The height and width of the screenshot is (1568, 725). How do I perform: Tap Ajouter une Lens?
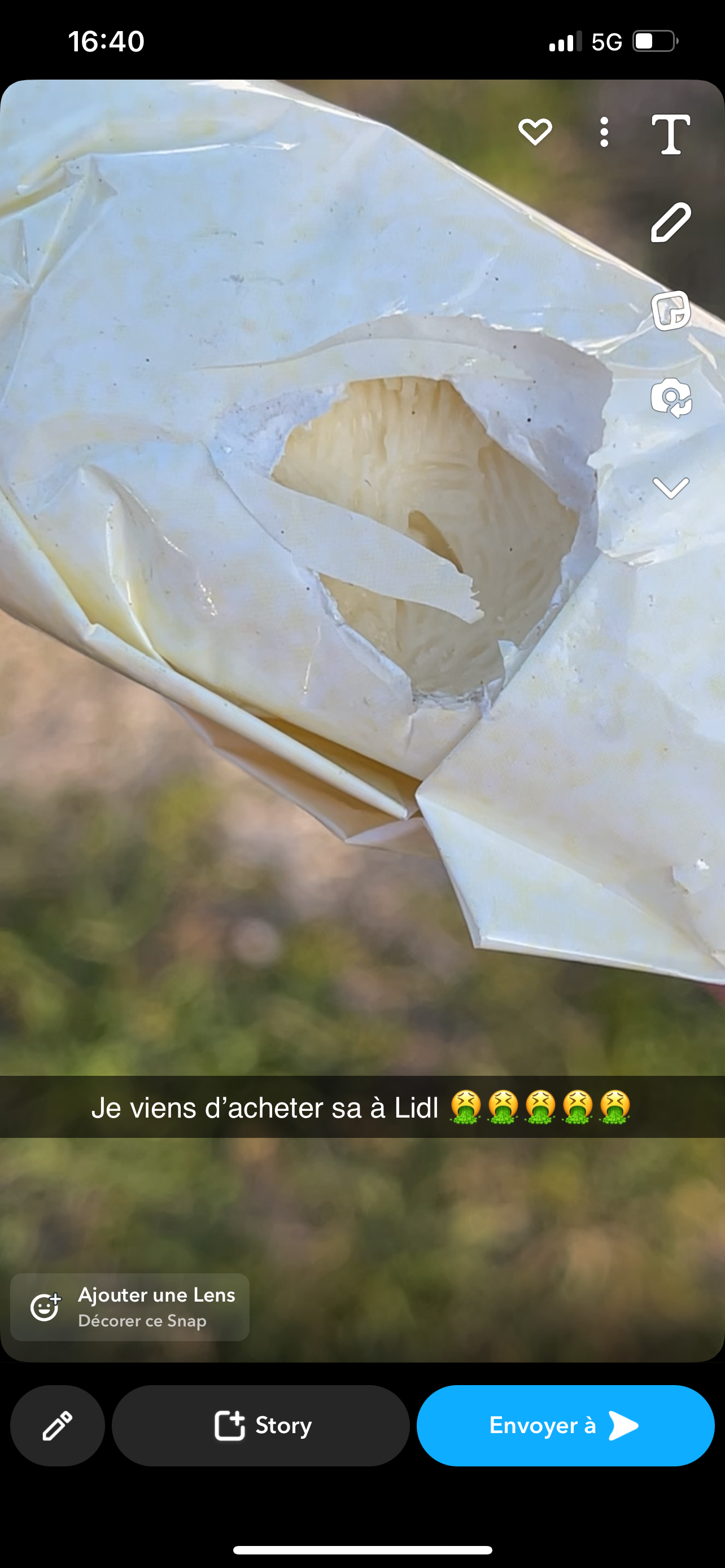click(x=130, y=1307)
